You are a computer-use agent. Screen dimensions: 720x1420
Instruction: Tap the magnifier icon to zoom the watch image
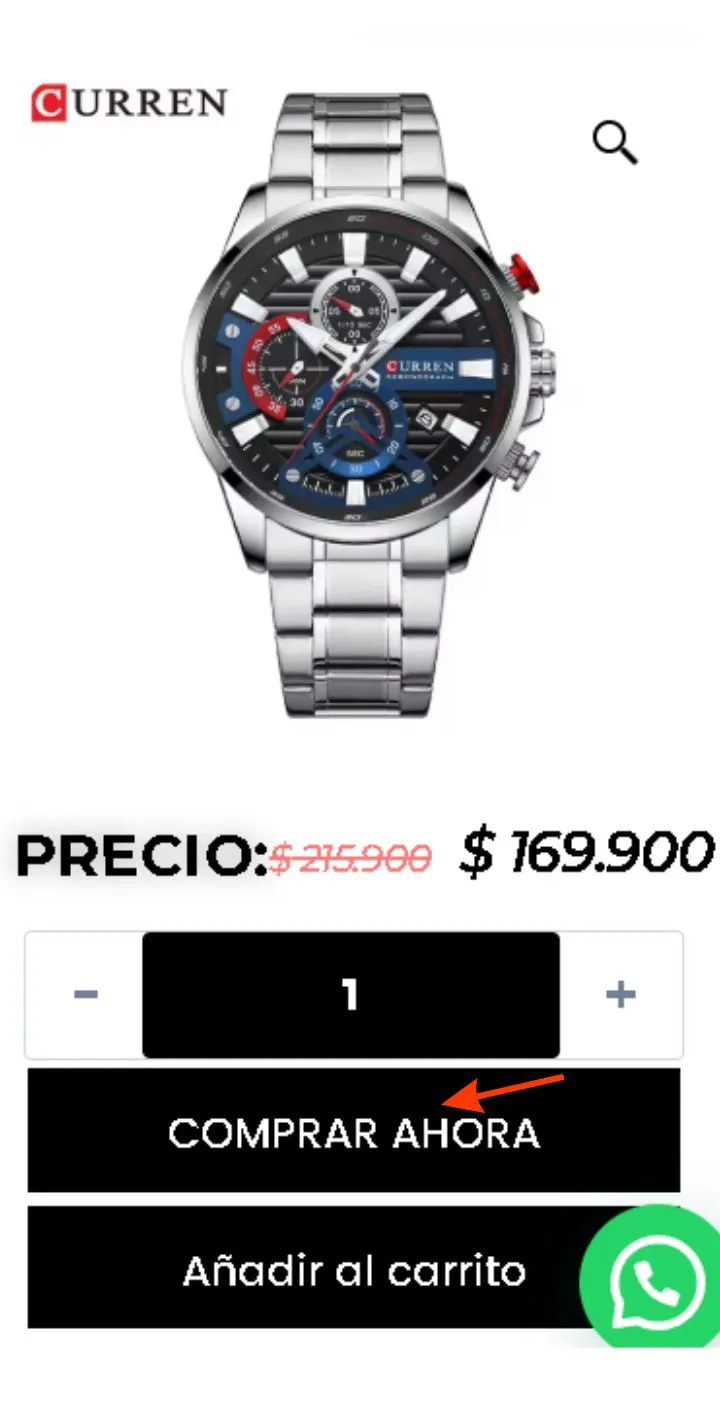(615, 143)
